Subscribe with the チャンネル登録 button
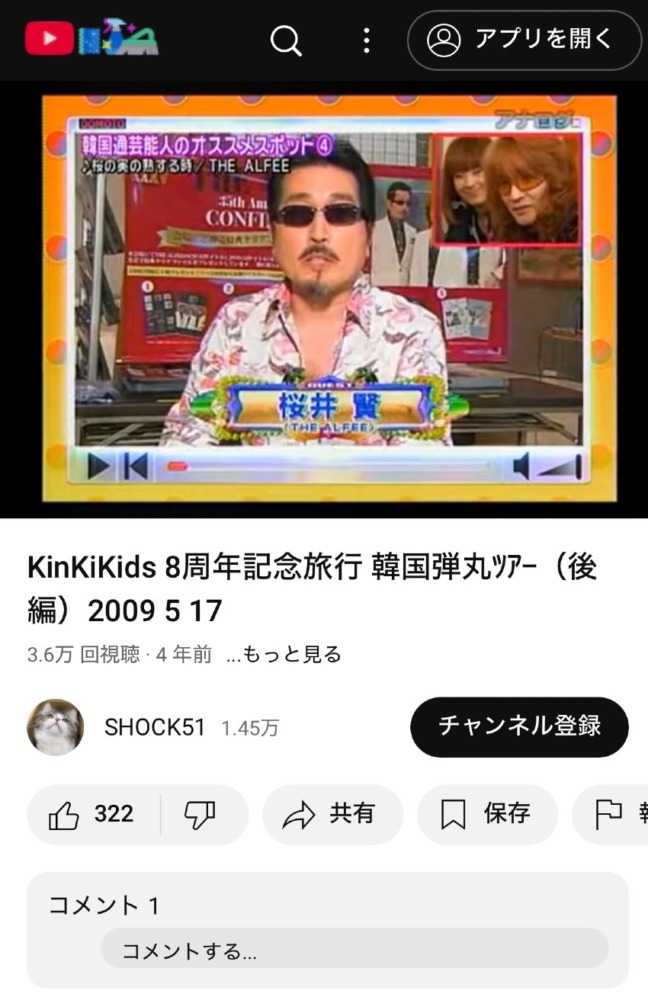648x1000 pixels. click(519, 726)
